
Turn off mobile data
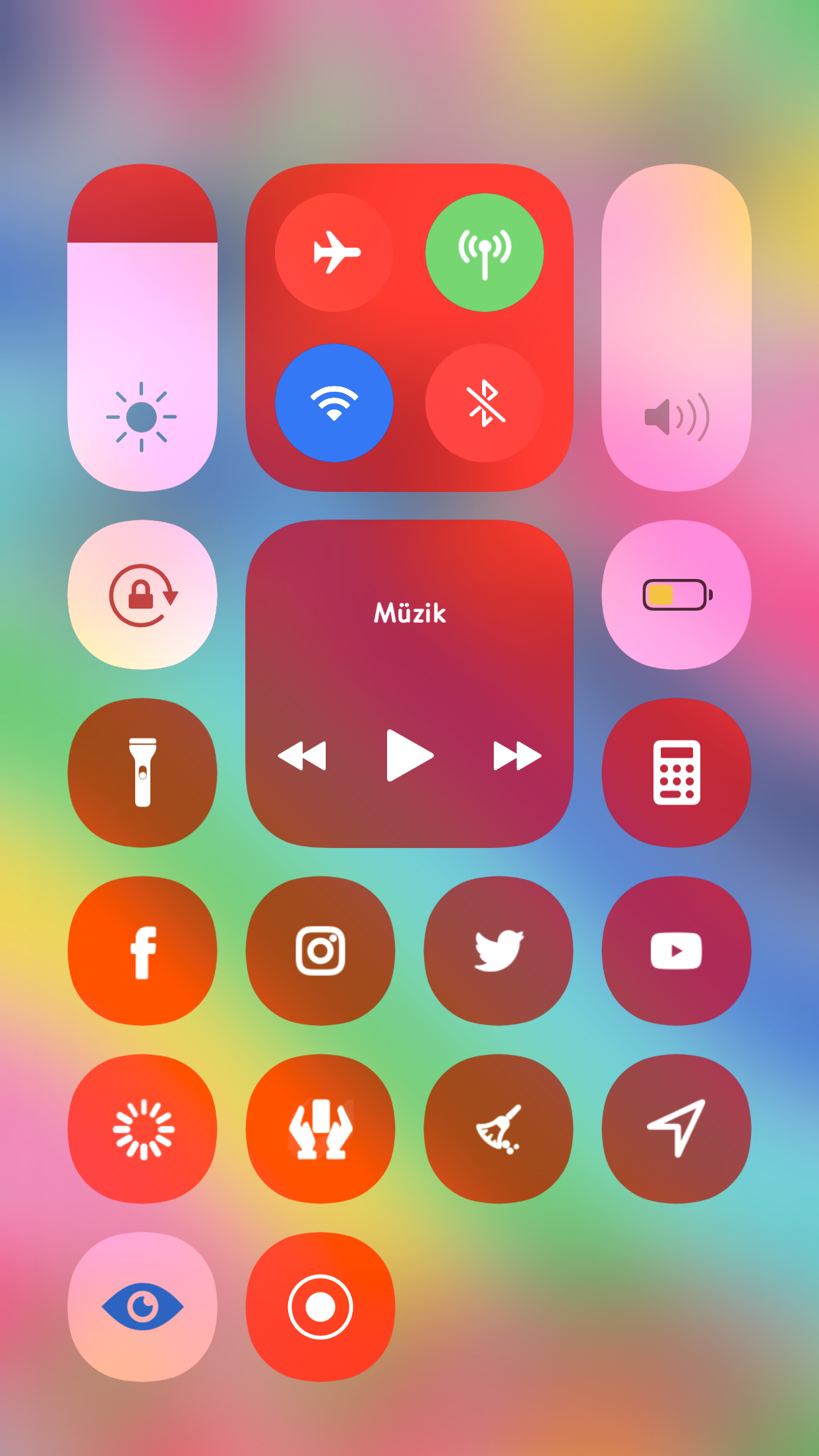(485, 253)
